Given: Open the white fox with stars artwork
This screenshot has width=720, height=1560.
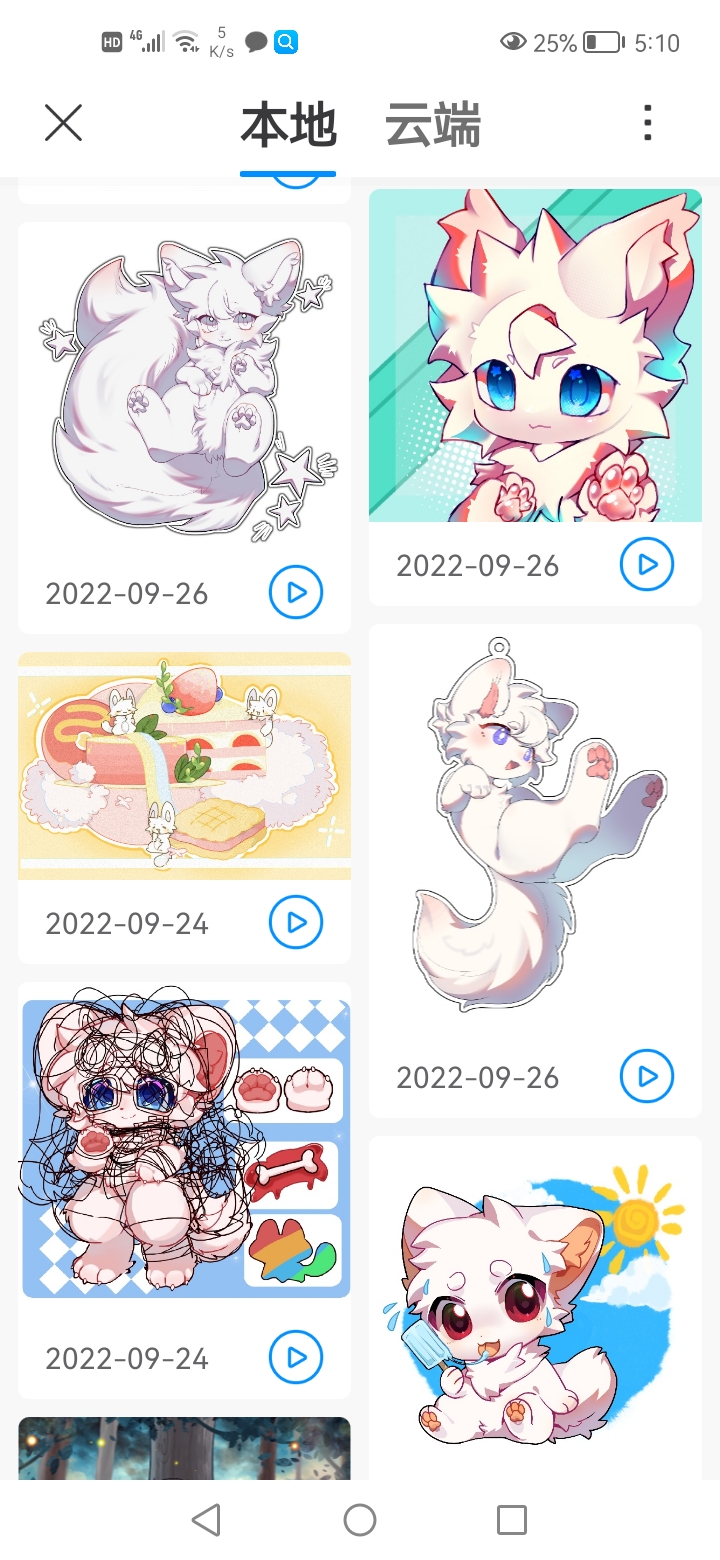Looking at the screenshot, I should [x=185, y=390].
